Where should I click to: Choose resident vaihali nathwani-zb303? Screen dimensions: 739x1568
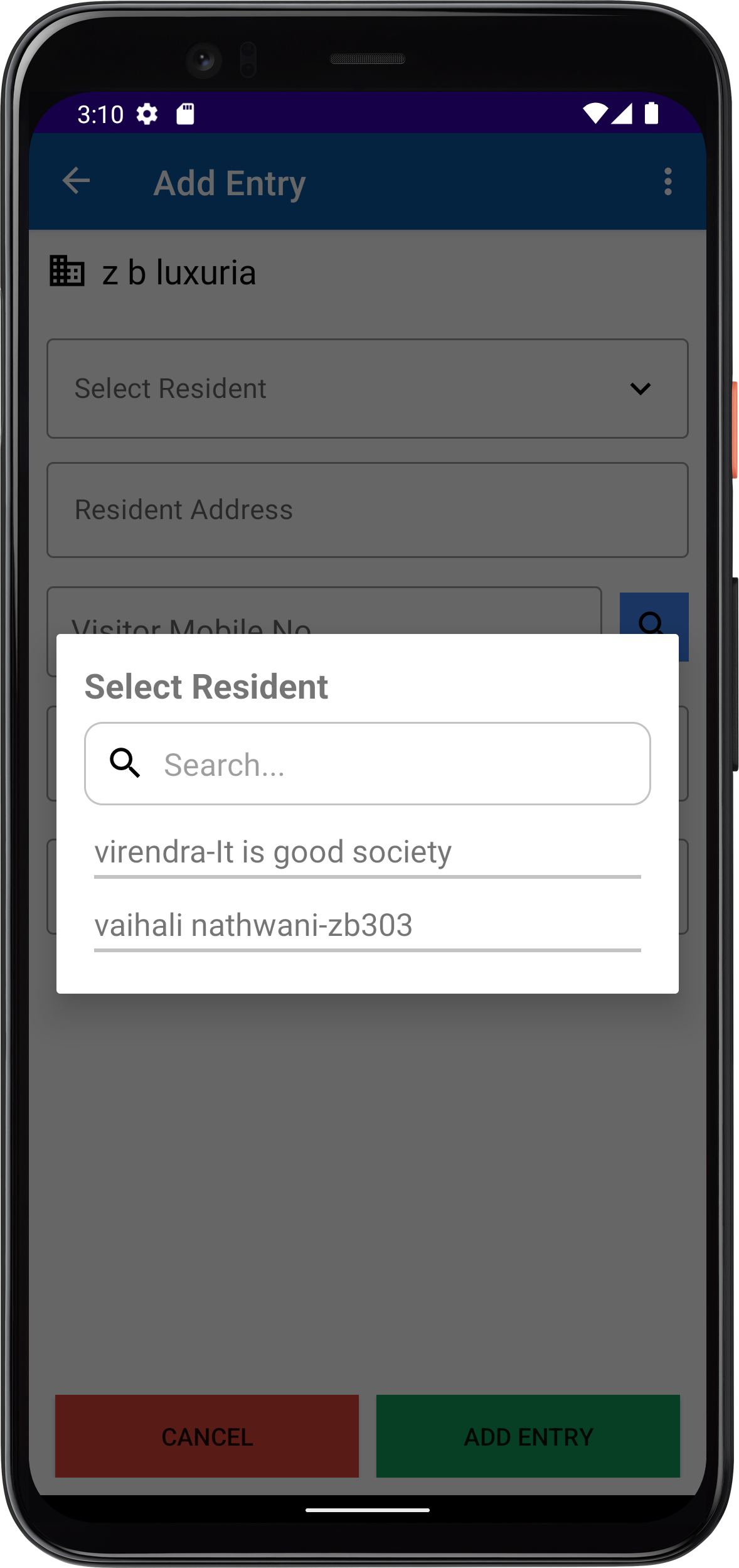(x=367, y=925)
